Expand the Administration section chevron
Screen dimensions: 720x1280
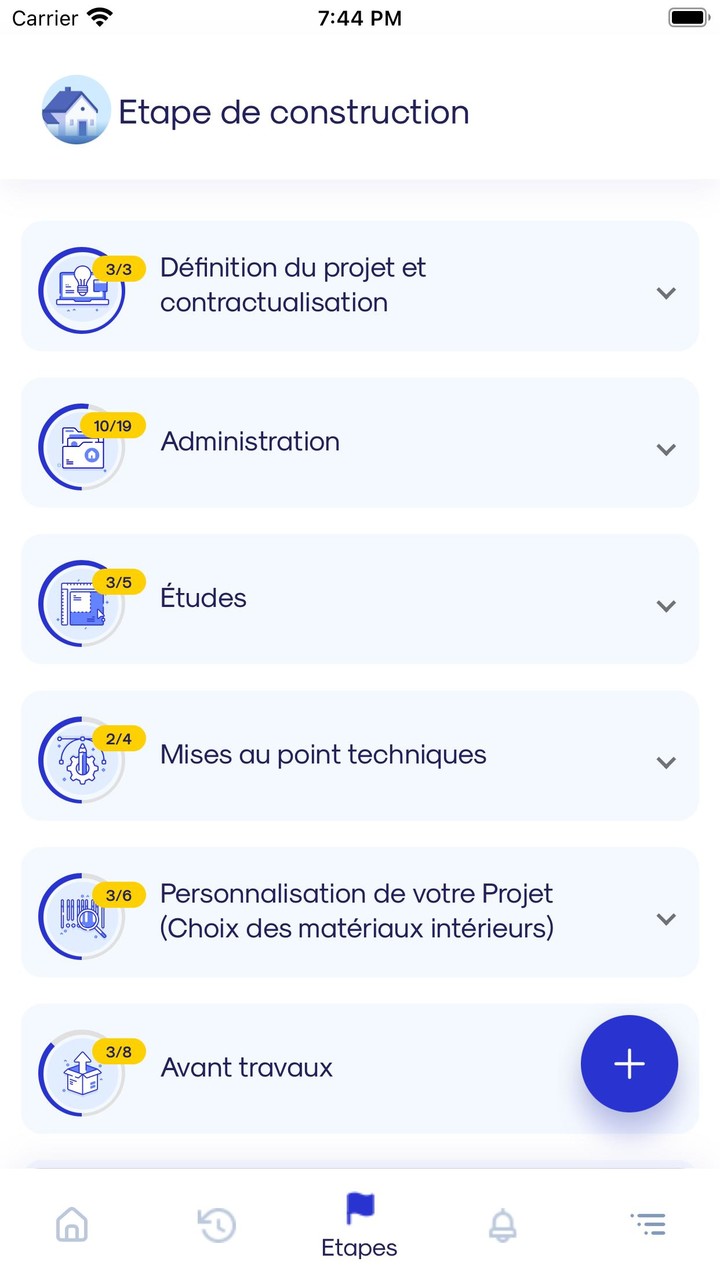click(666, 450)
